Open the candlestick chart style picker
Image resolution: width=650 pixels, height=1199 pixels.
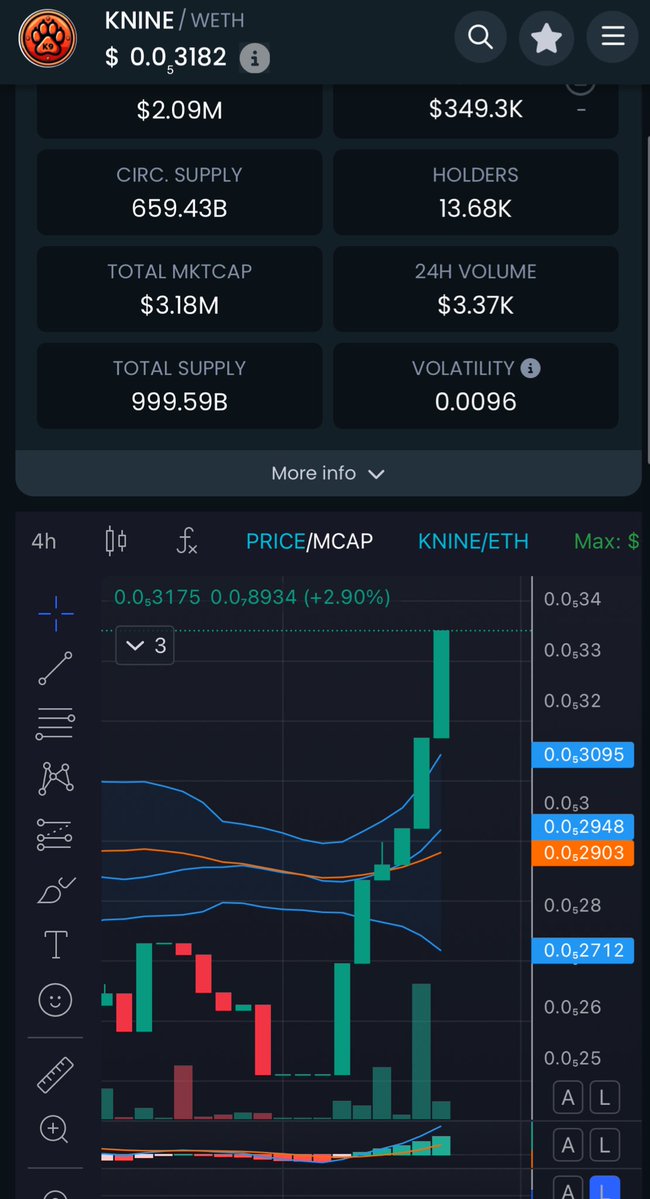coord(116,541)
